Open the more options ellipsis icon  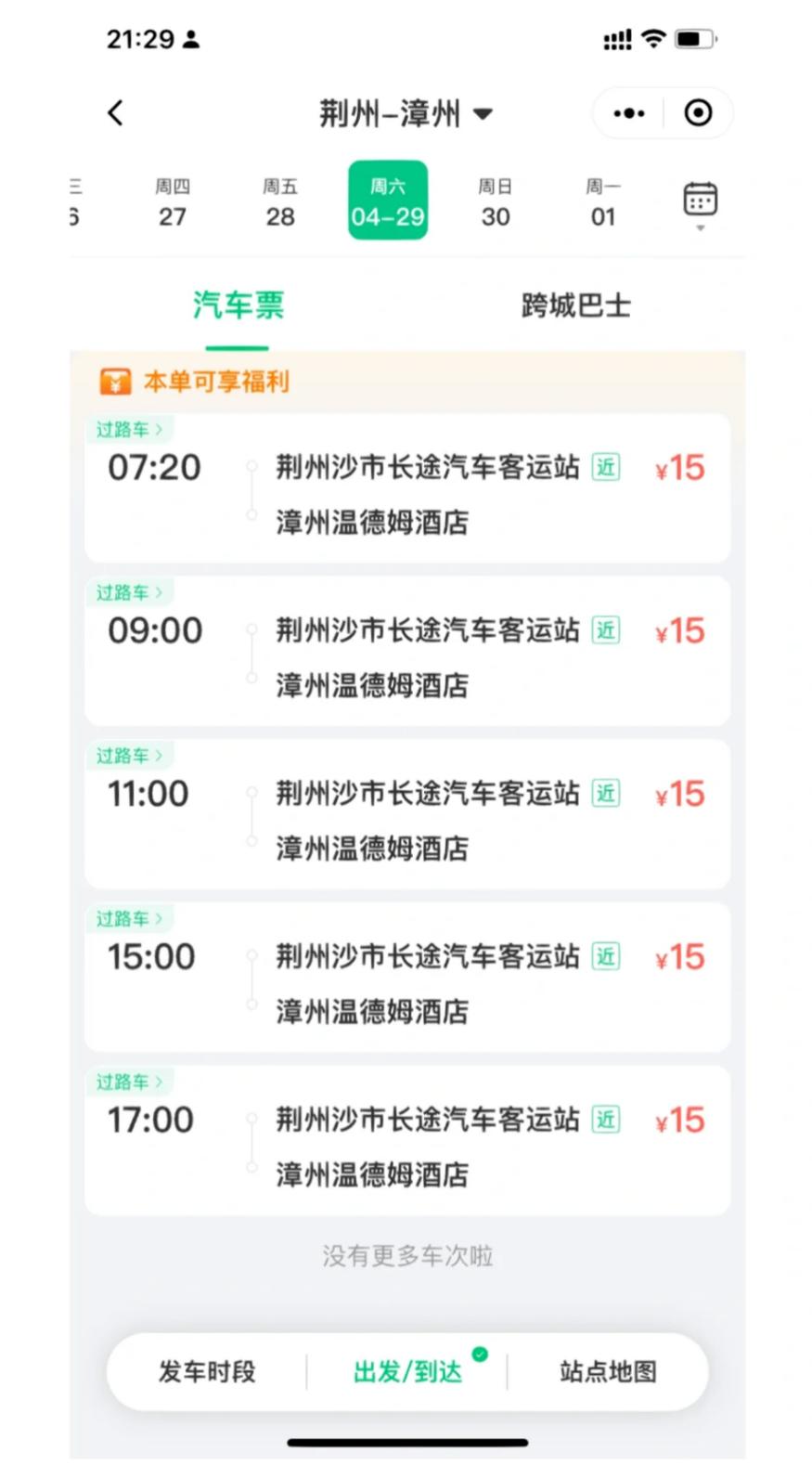(627, 112)
